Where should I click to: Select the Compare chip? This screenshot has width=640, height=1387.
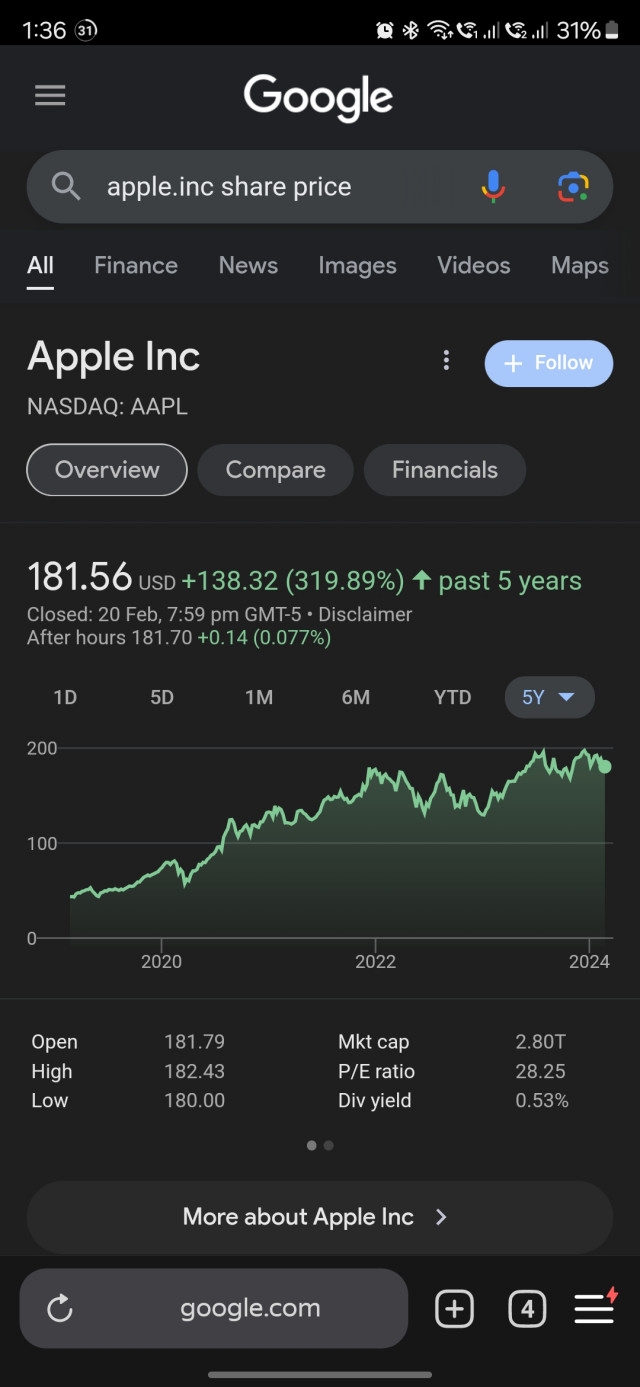276,470
